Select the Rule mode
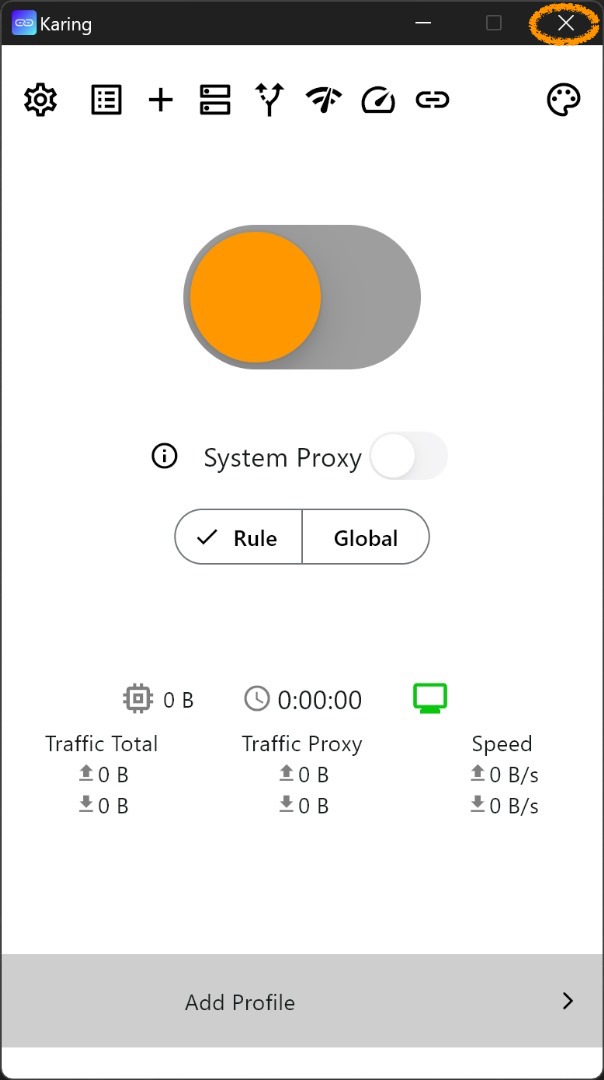This screenshot has height=1080, width=604. [x=239, y=538]
